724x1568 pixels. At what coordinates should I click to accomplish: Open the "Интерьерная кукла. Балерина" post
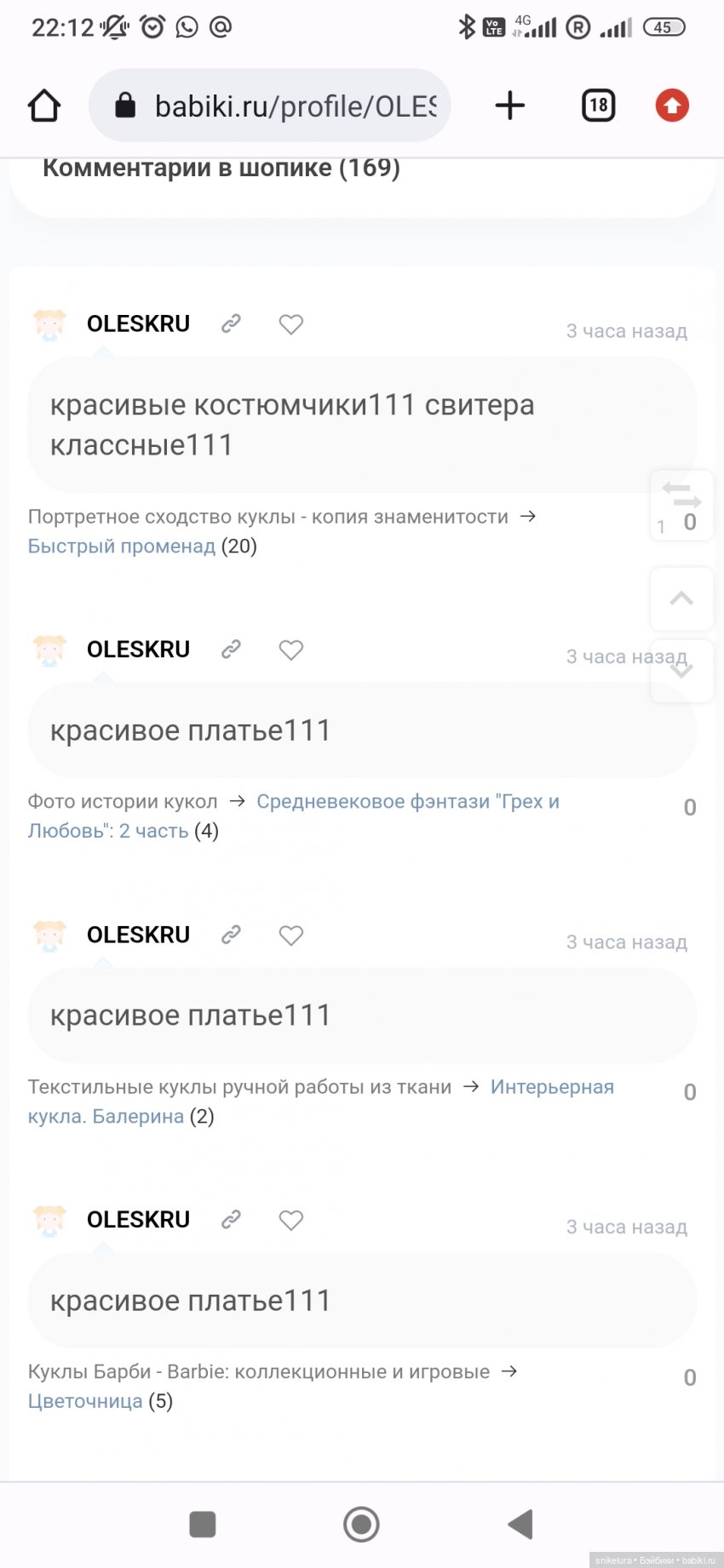551,1087
